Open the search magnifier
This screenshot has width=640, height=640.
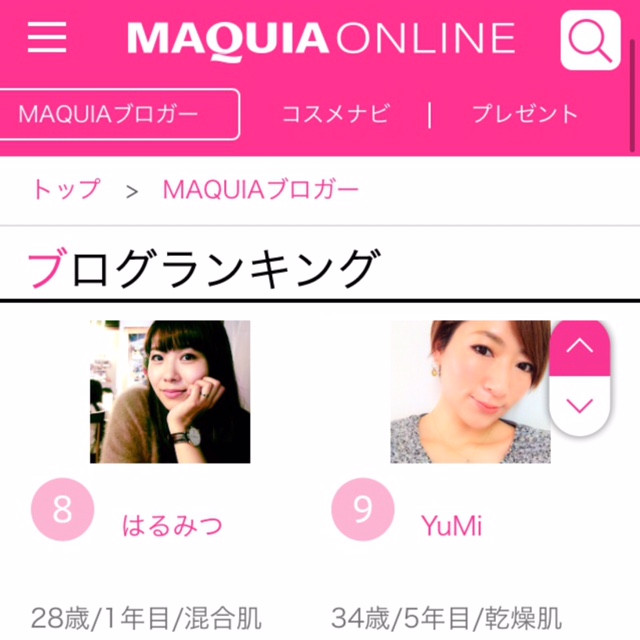tap(590, 40)
